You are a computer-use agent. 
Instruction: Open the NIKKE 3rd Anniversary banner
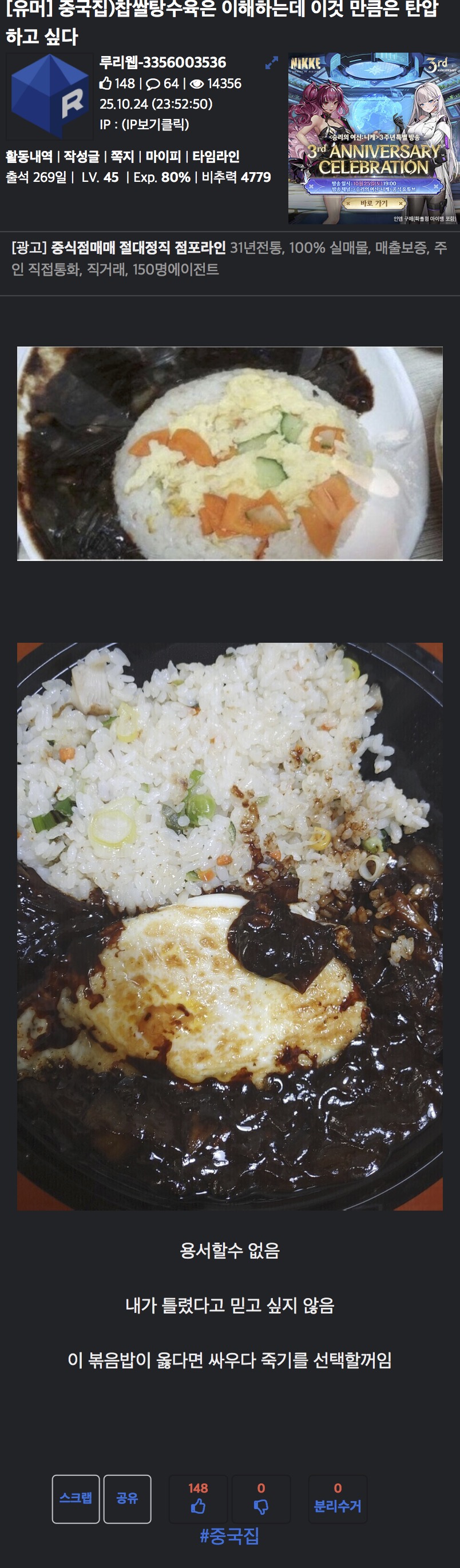coord(373,139)
